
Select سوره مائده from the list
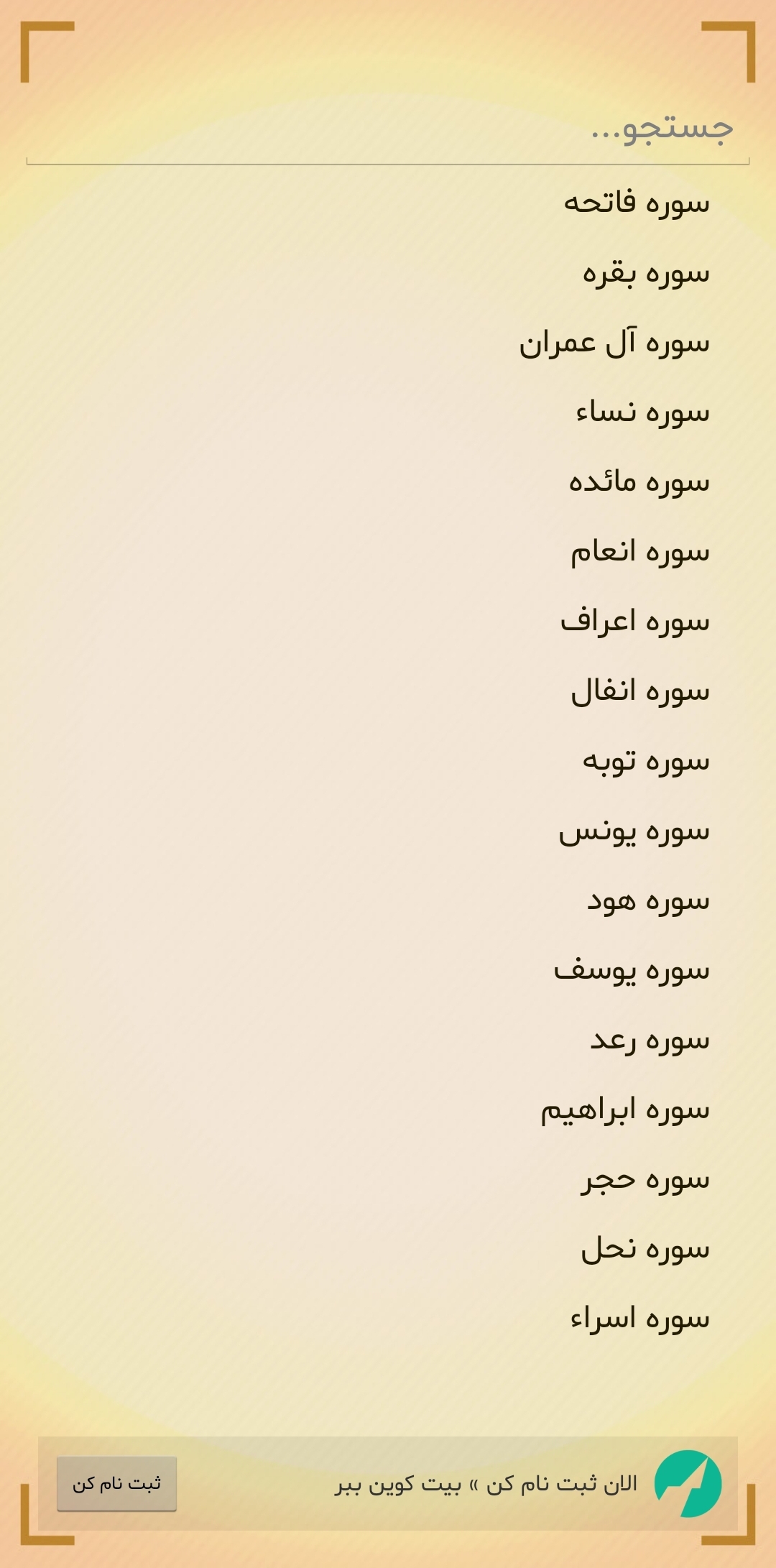click(388, 481)
